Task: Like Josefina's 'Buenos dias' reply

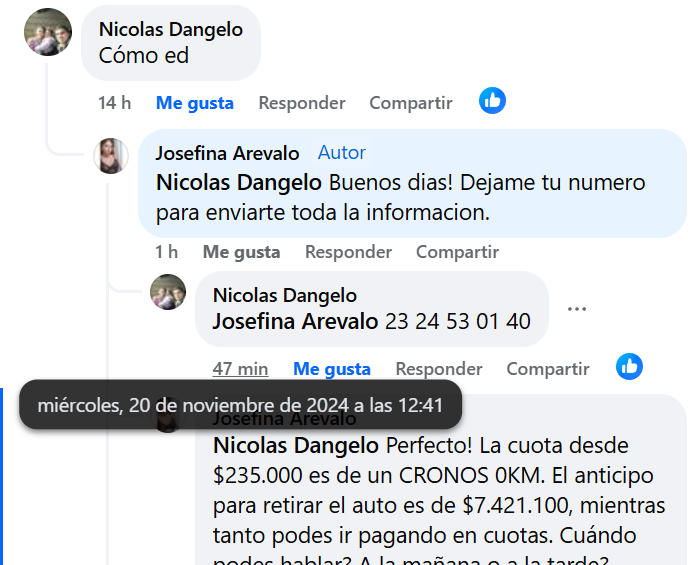Action: [x=241, y=252]
